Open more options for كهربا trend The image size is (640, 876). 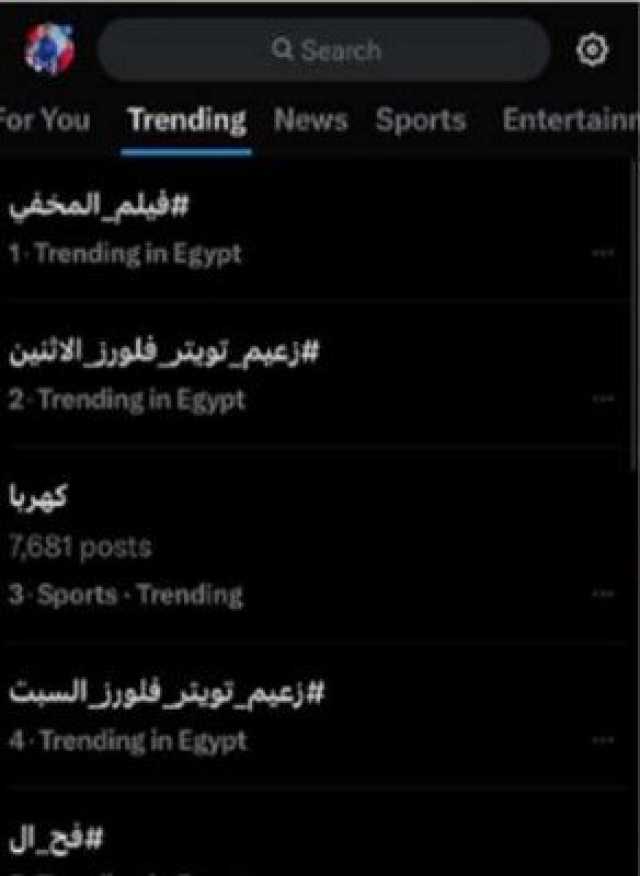coord(602,594)
